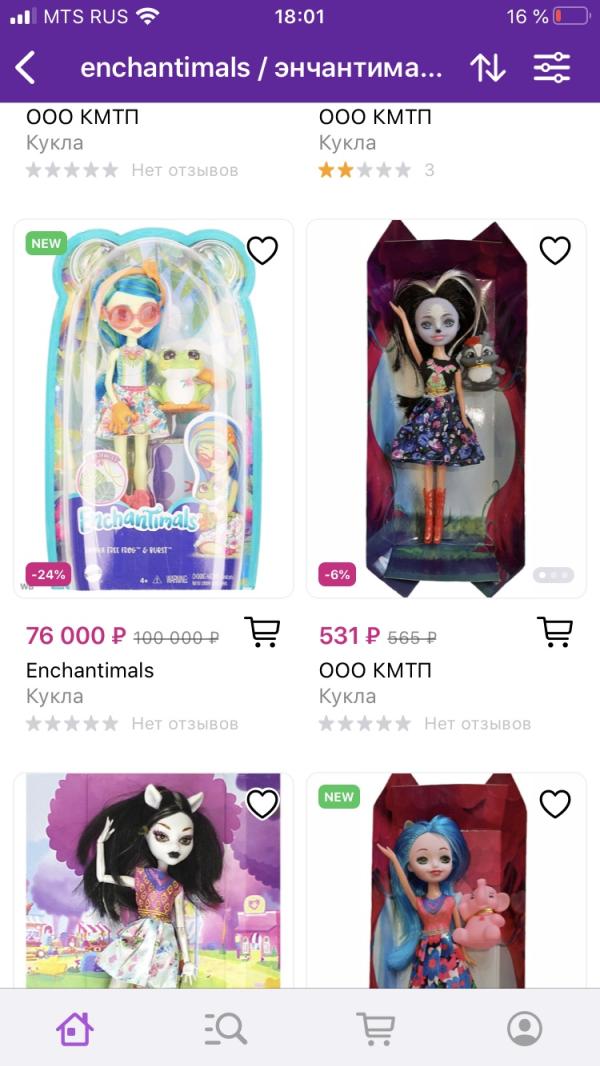Switch to the profile tab

tap(524, 1028)
